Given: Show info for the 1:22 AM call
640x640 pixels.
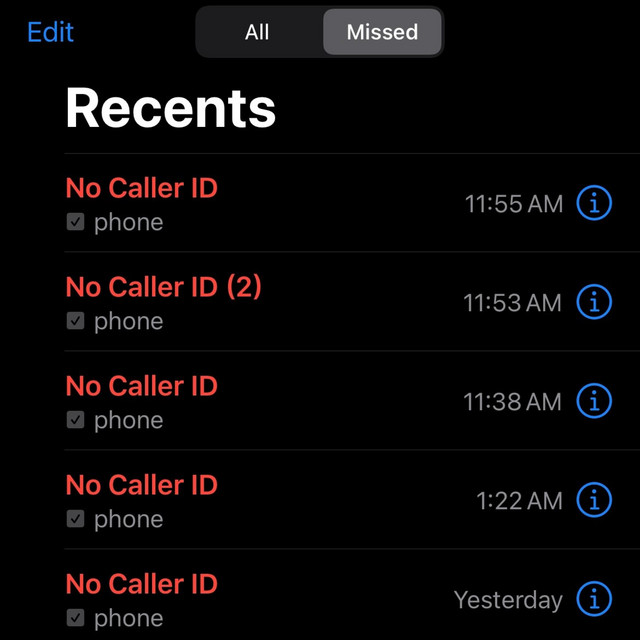Looking at the screenshot, I should tap(594, 500).
